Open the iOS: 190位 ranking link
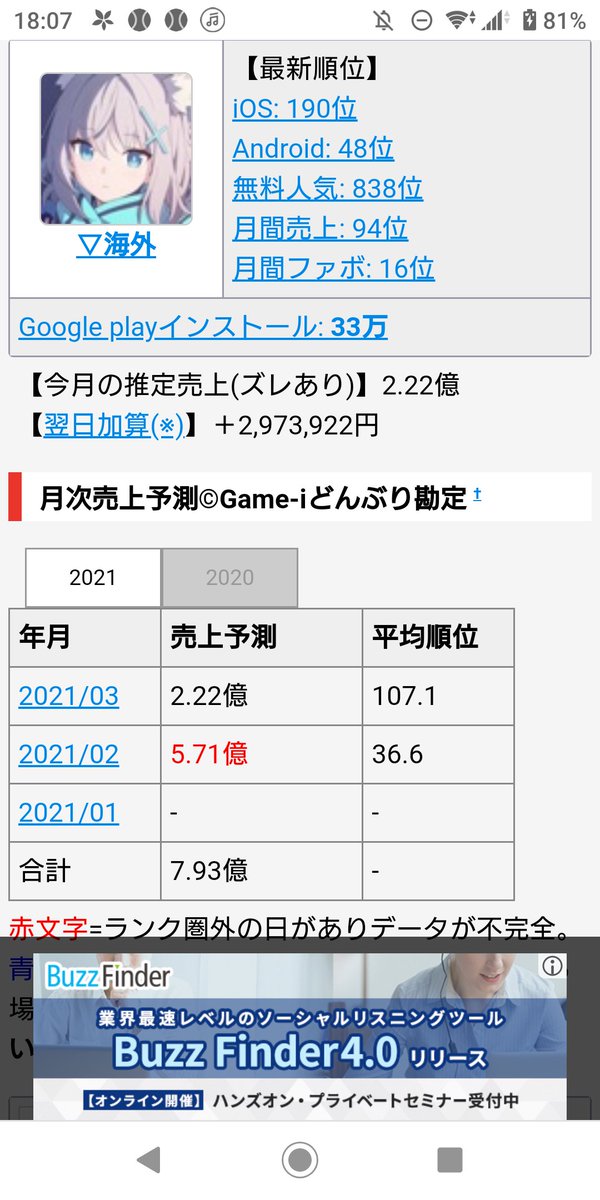Viewport: 600px width, 1200px height. pos(294,108)
